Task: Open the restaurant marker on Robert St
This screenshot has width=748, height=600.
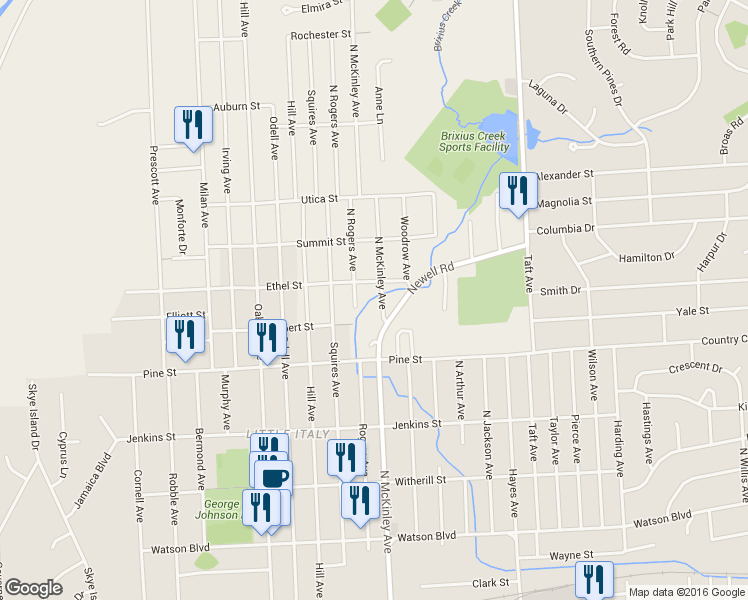Action: point(267,338)
